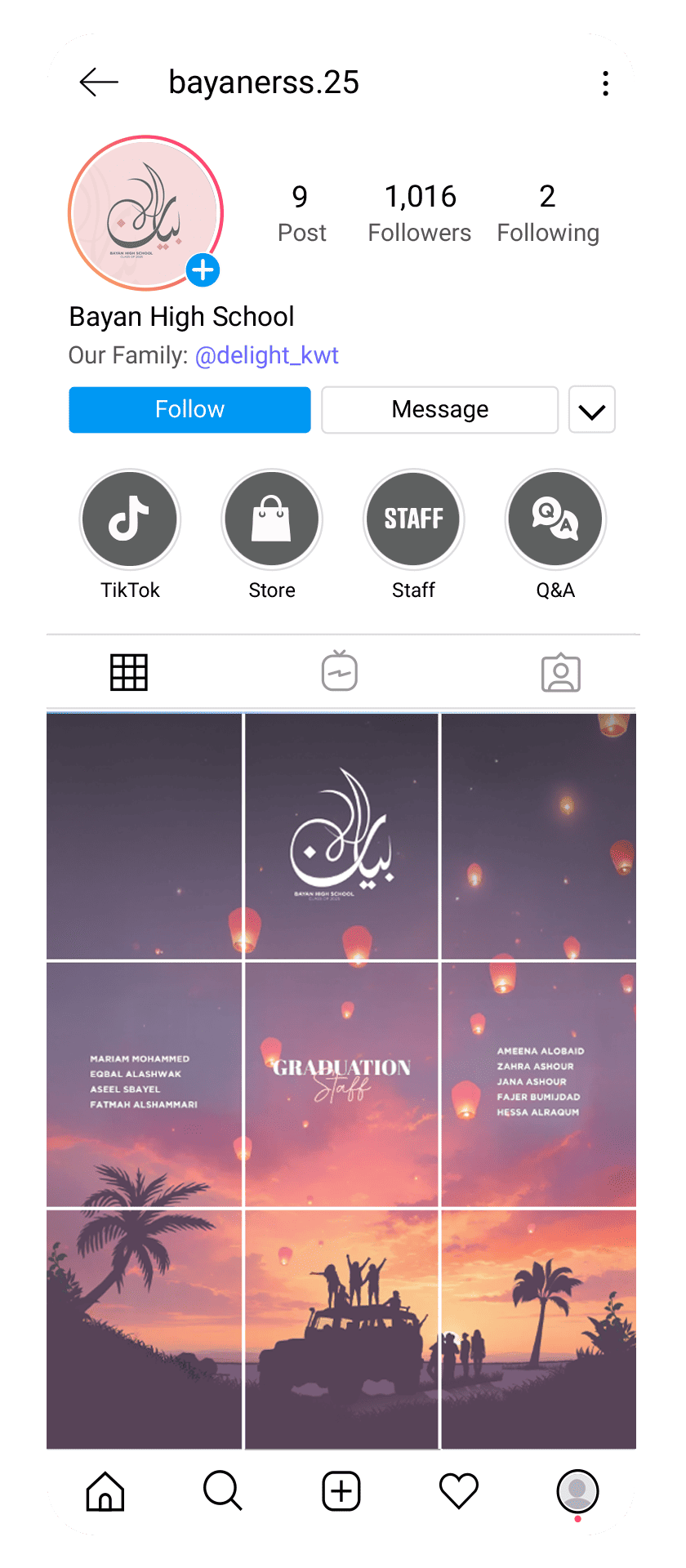Send a message to this account
686x1568 pixels.
(439, 409)
